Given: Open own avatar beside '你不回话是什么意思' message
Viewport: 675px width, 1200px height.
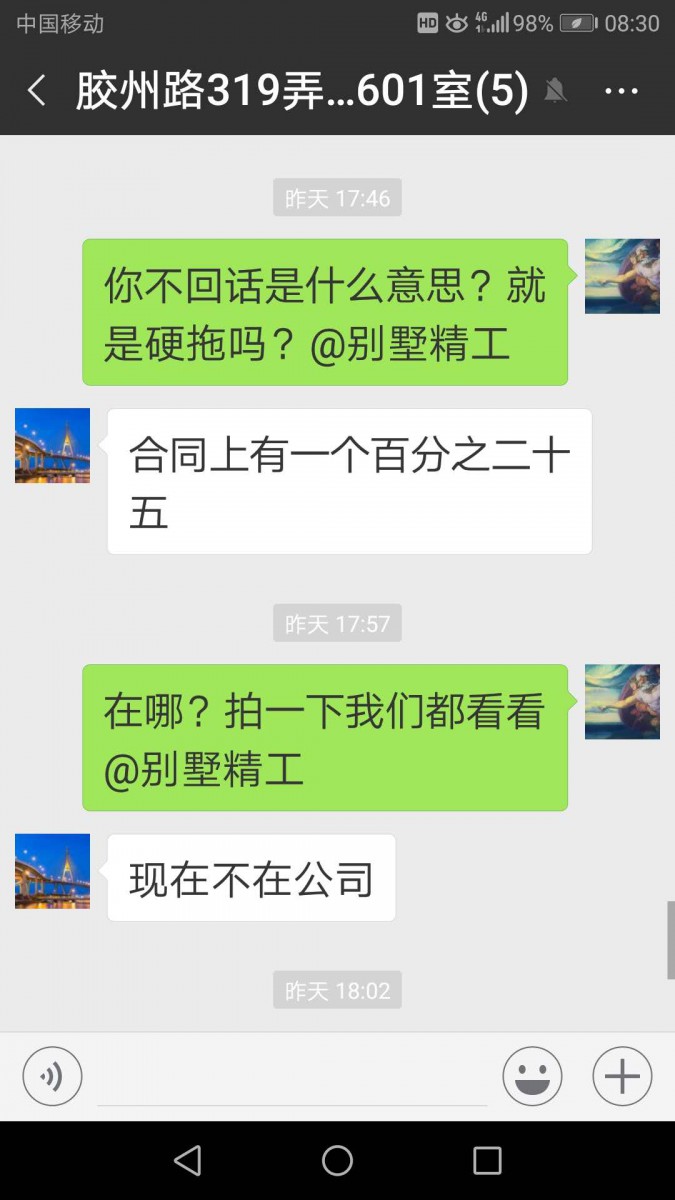Looking at the screenshot, I should coord(622,276).
